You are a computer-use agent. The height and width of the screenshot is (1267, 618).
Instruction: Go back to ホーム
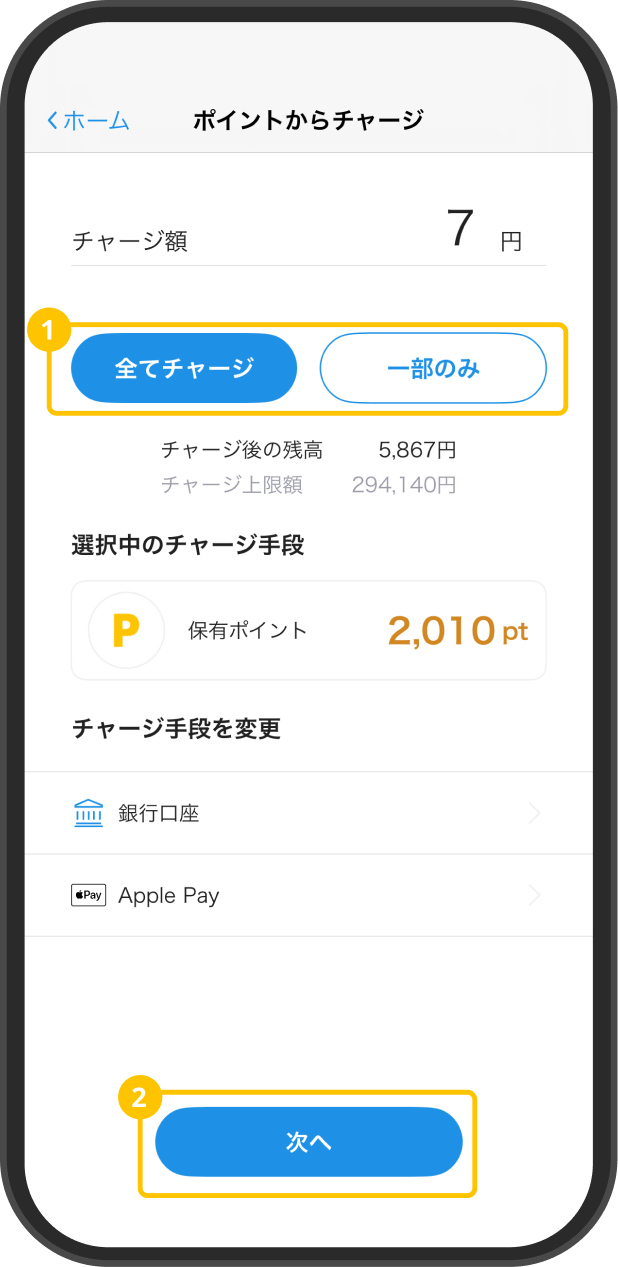(x=88, y=121)
